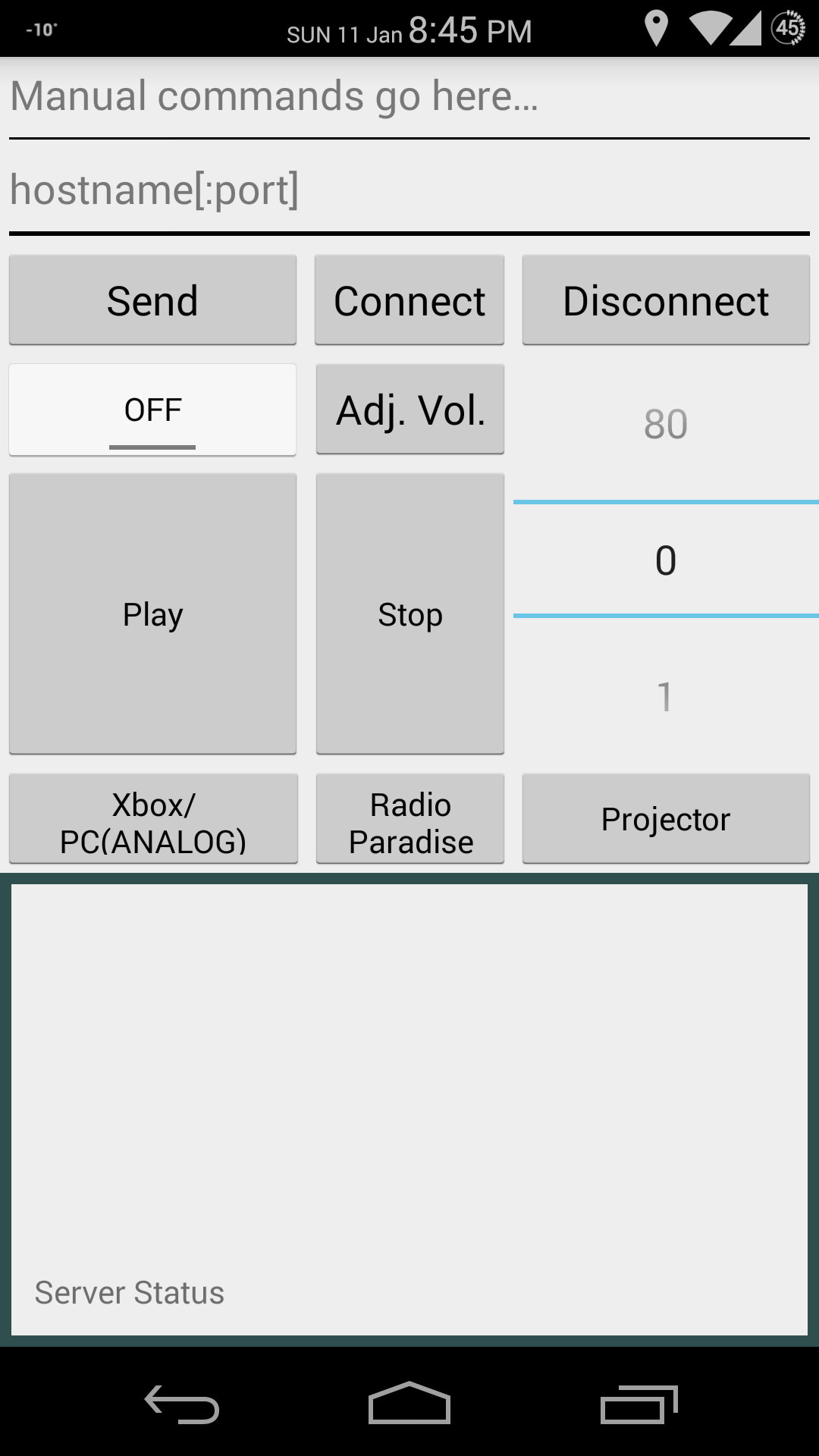Tap the hostname[:port] input field
This screenshot has width=819, height=1456.
click(409, 193)
